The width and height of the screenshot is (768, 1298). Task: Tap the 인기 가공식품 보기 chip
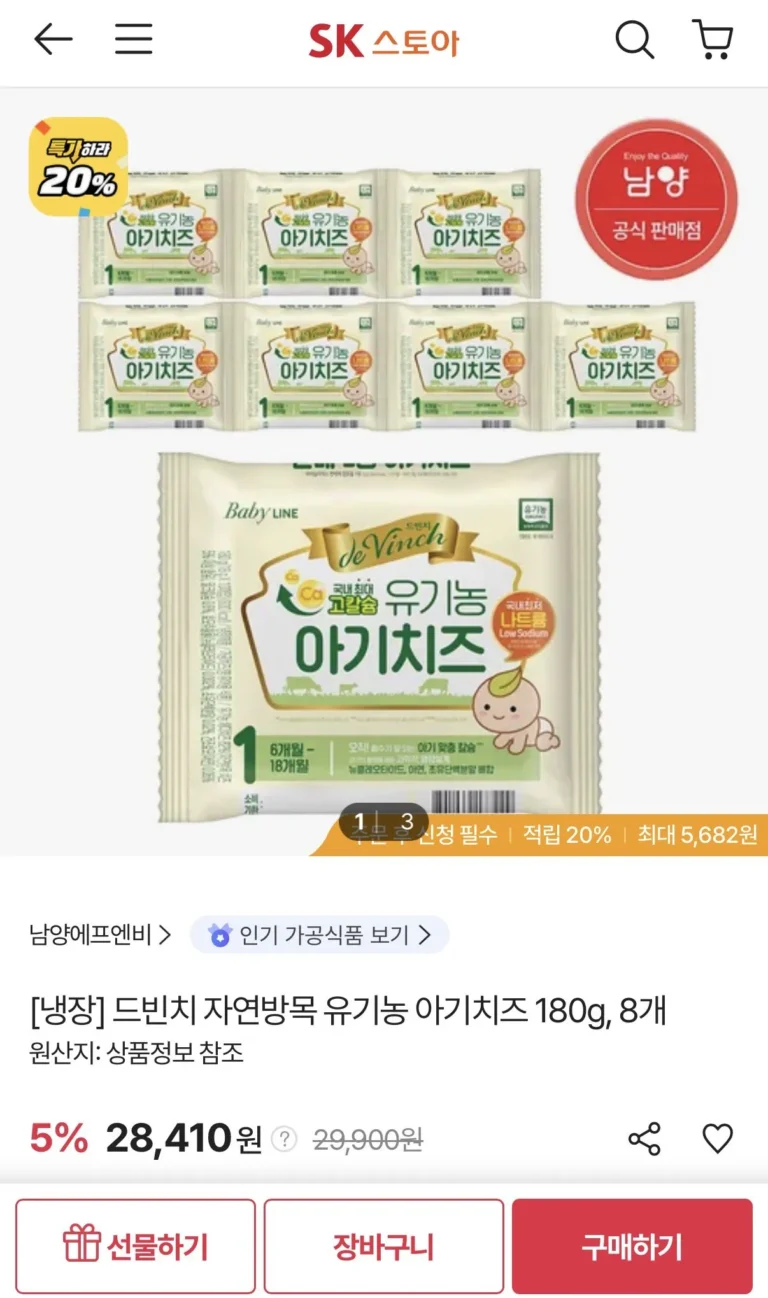click(x=319, y=935)
